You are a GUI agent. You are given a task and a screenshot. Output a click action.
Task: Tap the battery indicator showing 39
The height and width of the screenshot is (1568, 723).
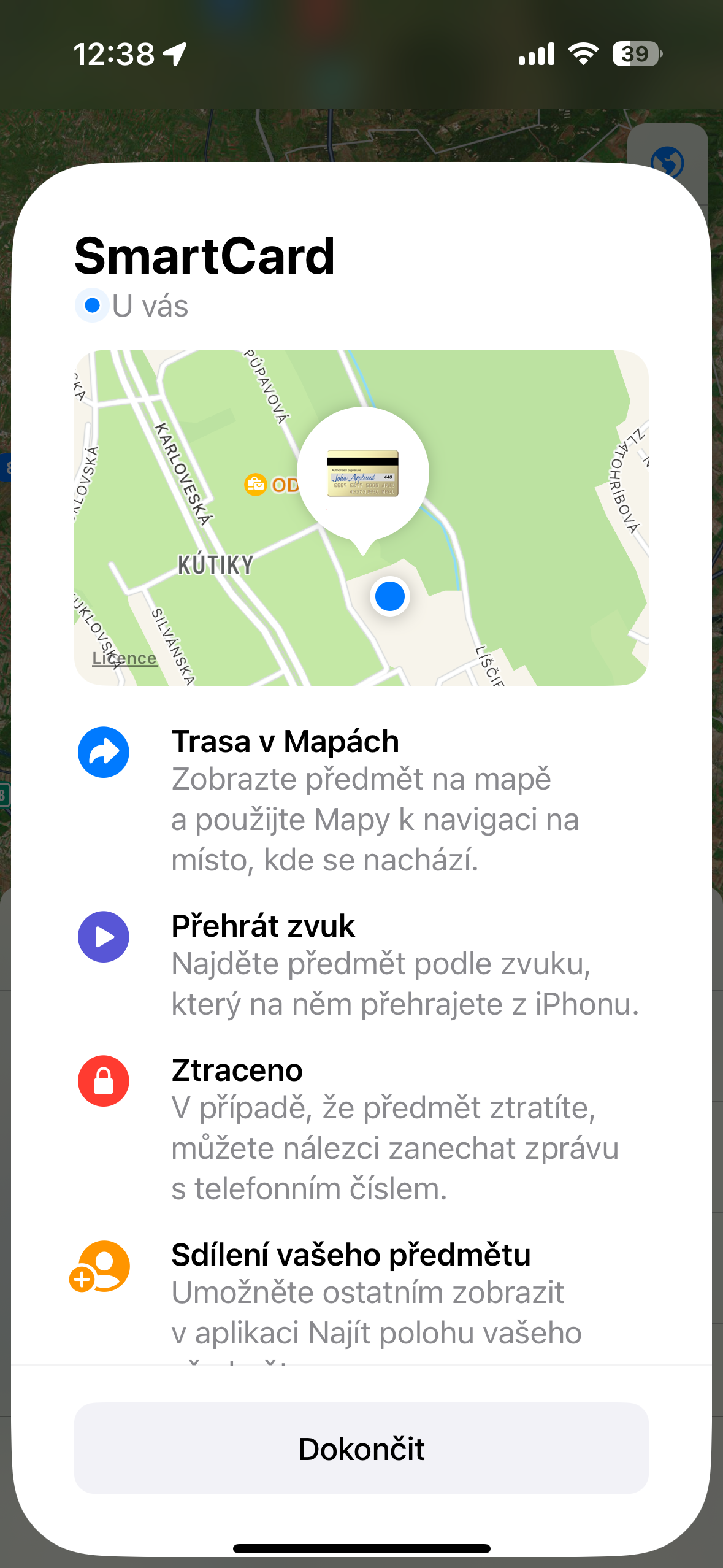click(634, 54)
